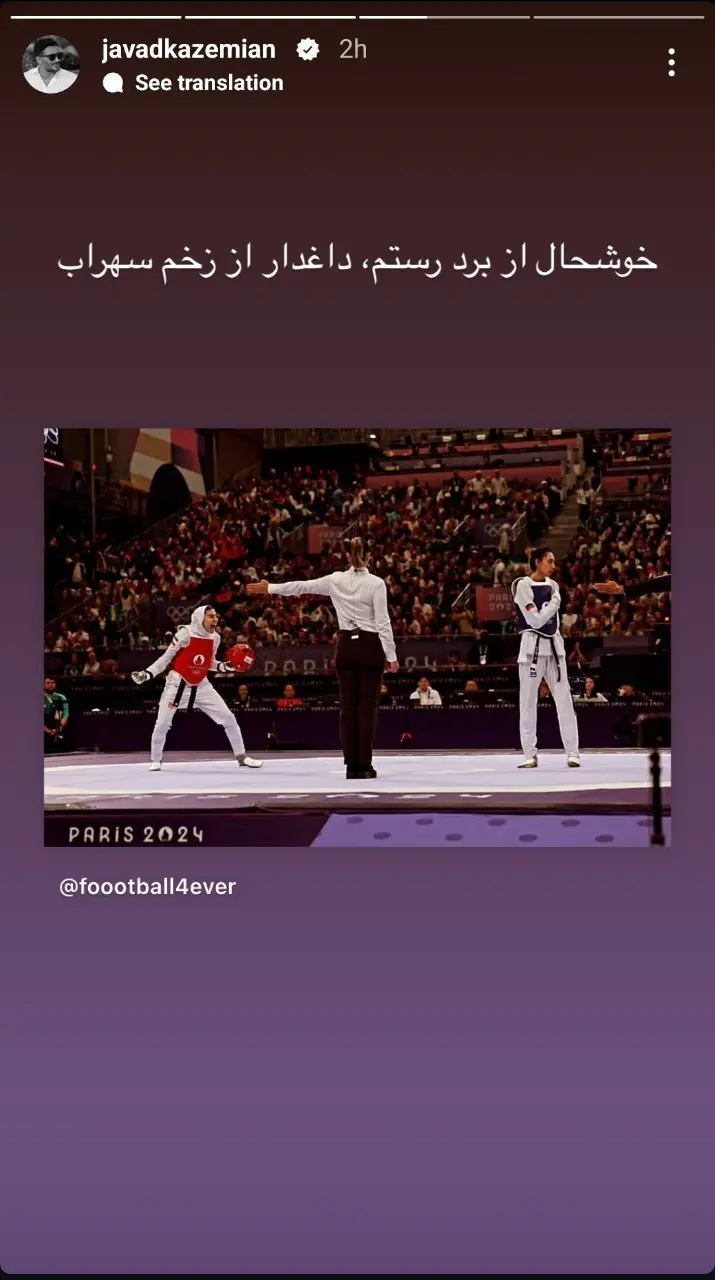Open the story overflow menu

(x=671, y=63)
